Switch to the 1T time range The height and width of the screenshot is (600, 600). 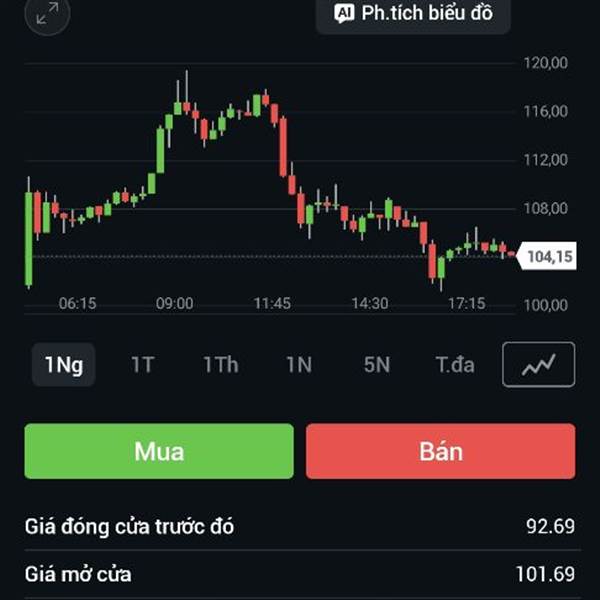(x=142, y=365)
